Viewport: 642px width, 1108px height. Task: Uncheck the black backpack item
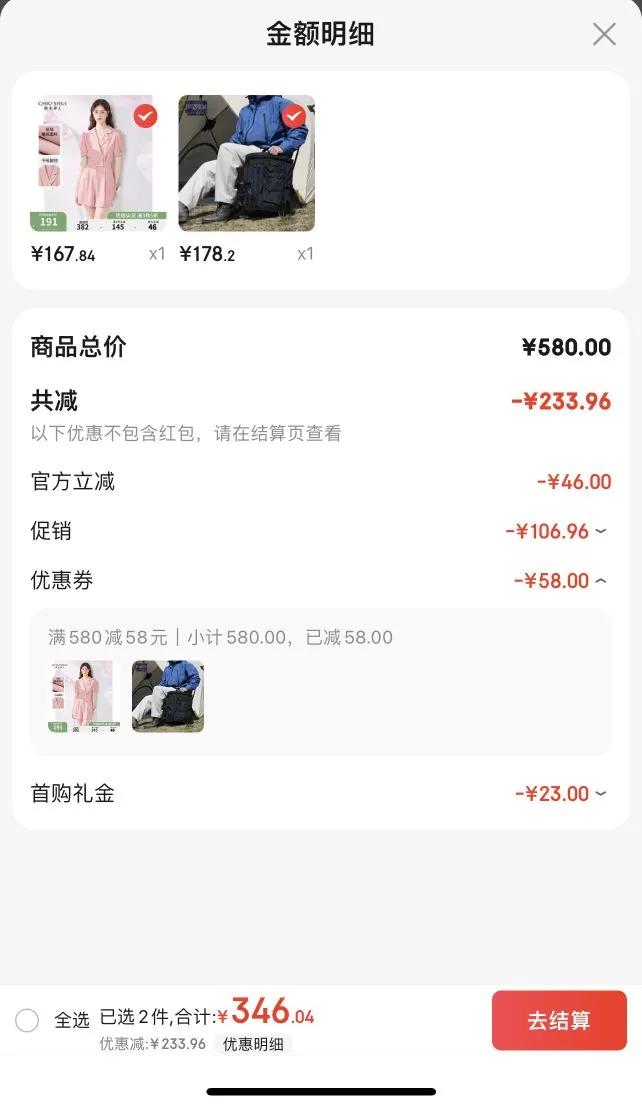[x=294, y=116]
